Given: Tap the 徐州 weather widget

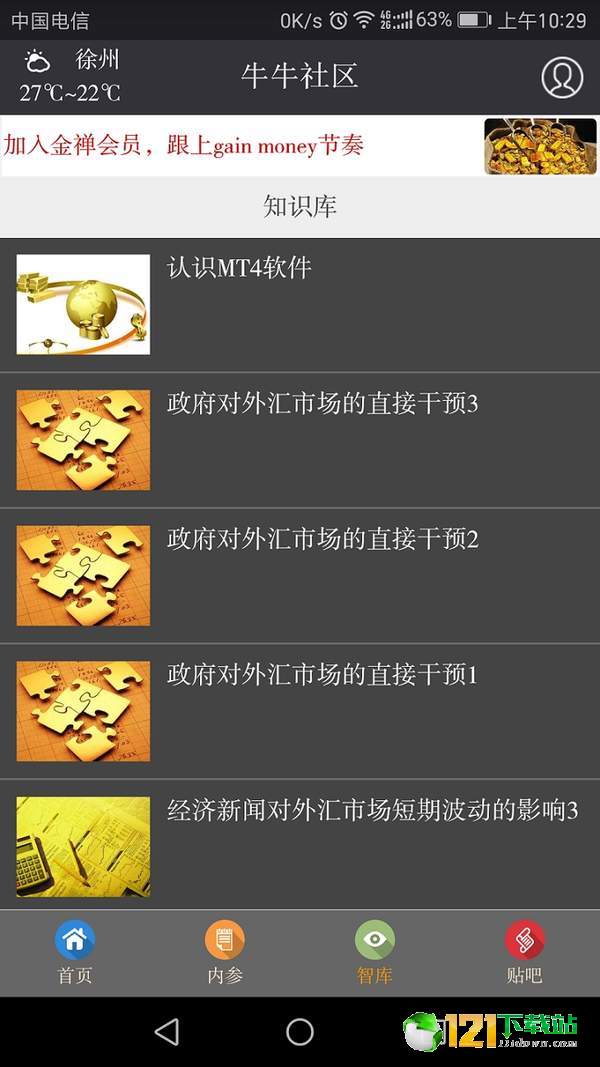Looking at the screenshot, I should coord(70,77).
